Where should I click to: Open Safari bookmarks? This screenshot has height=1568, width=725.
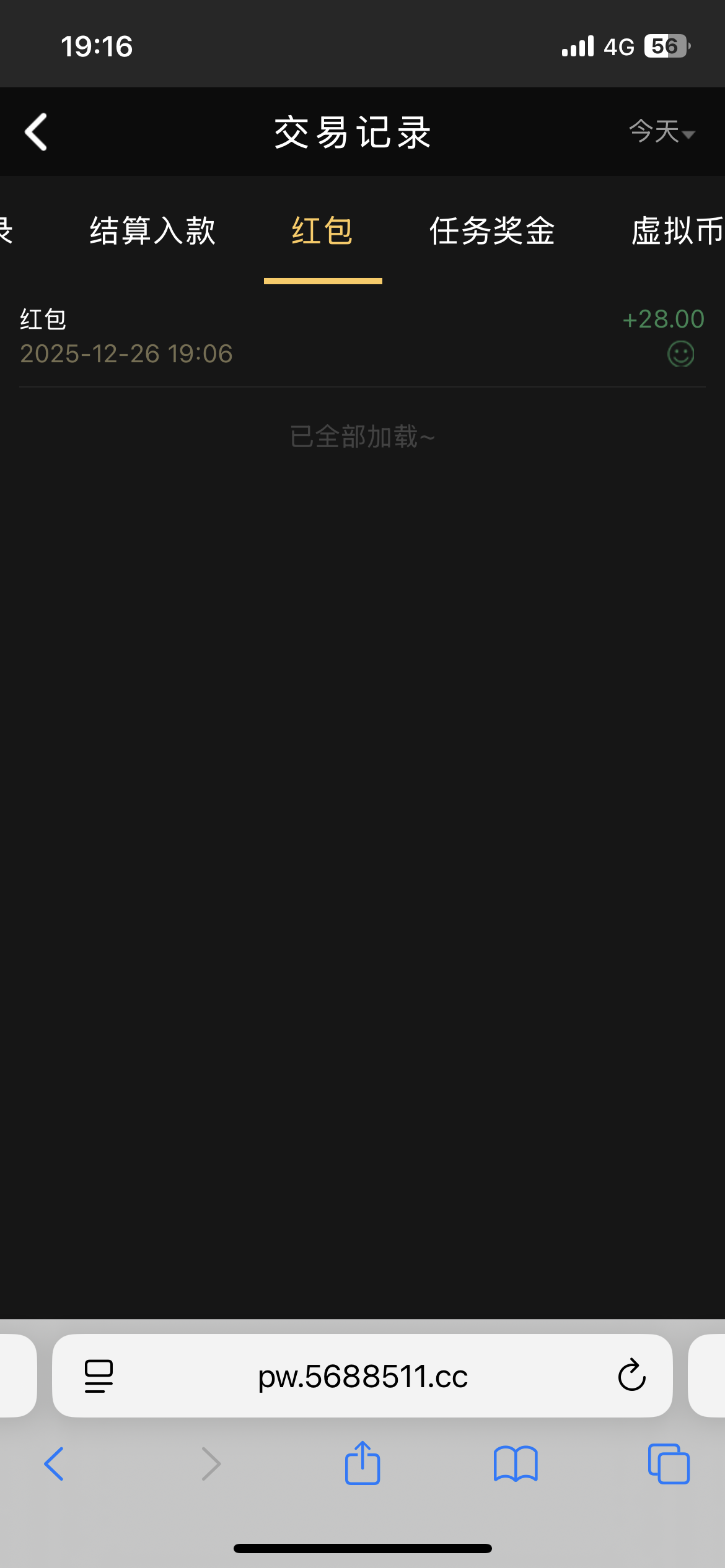516,1464
